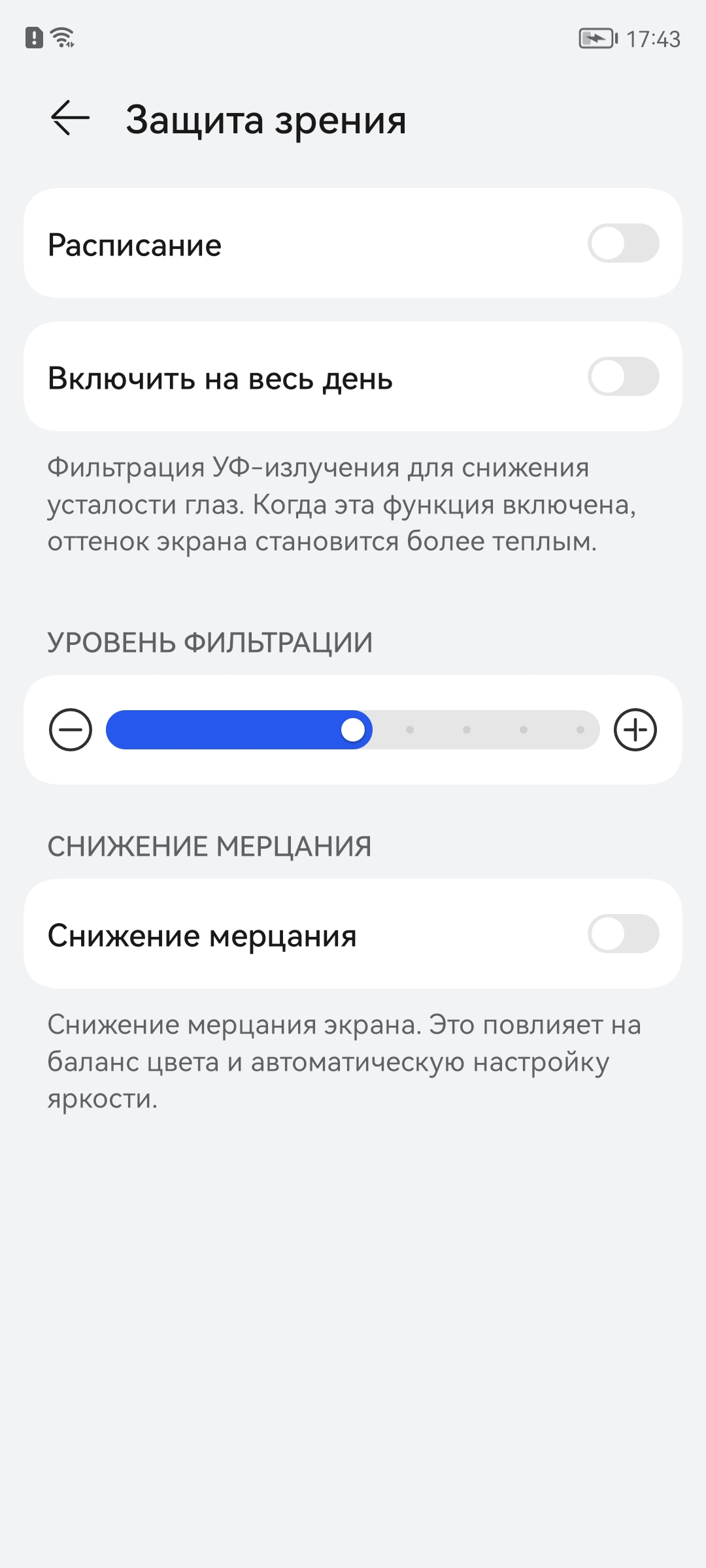Enable the Расписание switch
The image size is (706, 1568).
coord(623,244)
